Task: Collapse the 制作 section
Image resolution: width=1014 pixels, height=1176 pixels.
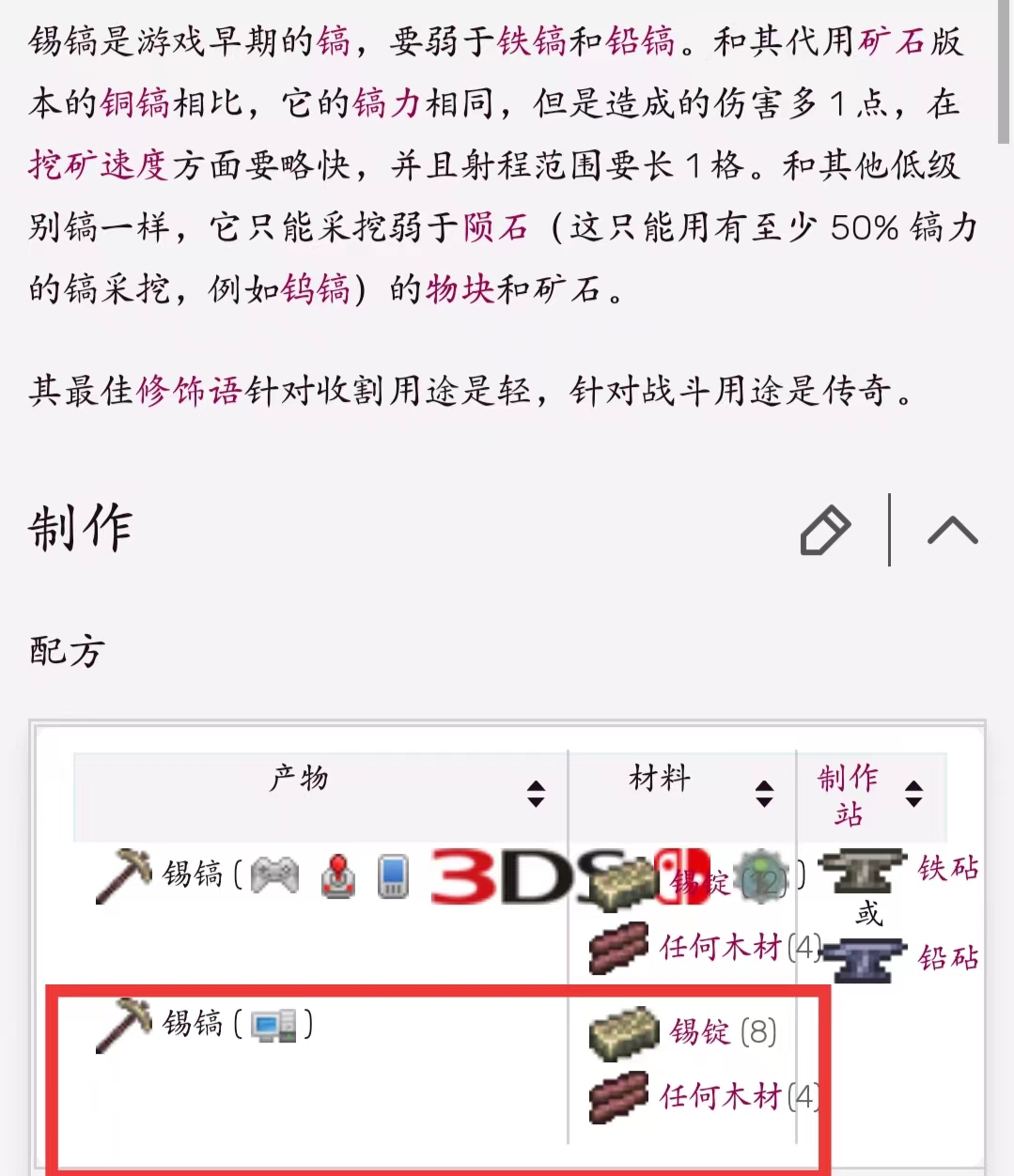Action: [x=952, y=531]
